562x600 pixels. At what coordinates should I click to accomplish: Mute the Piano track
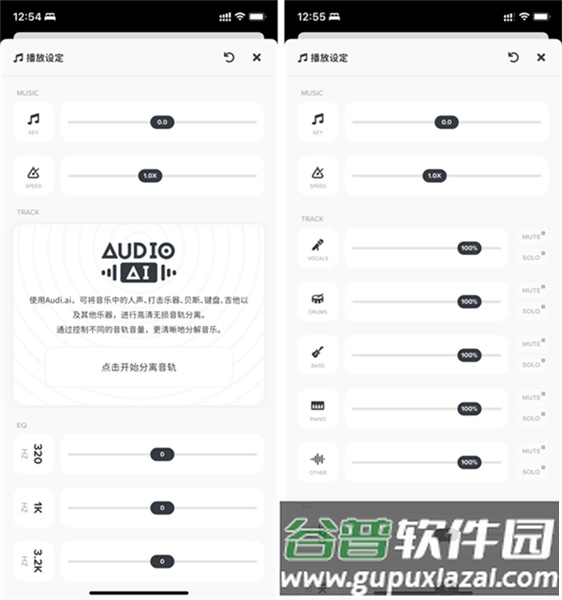[x=532, y=398]
